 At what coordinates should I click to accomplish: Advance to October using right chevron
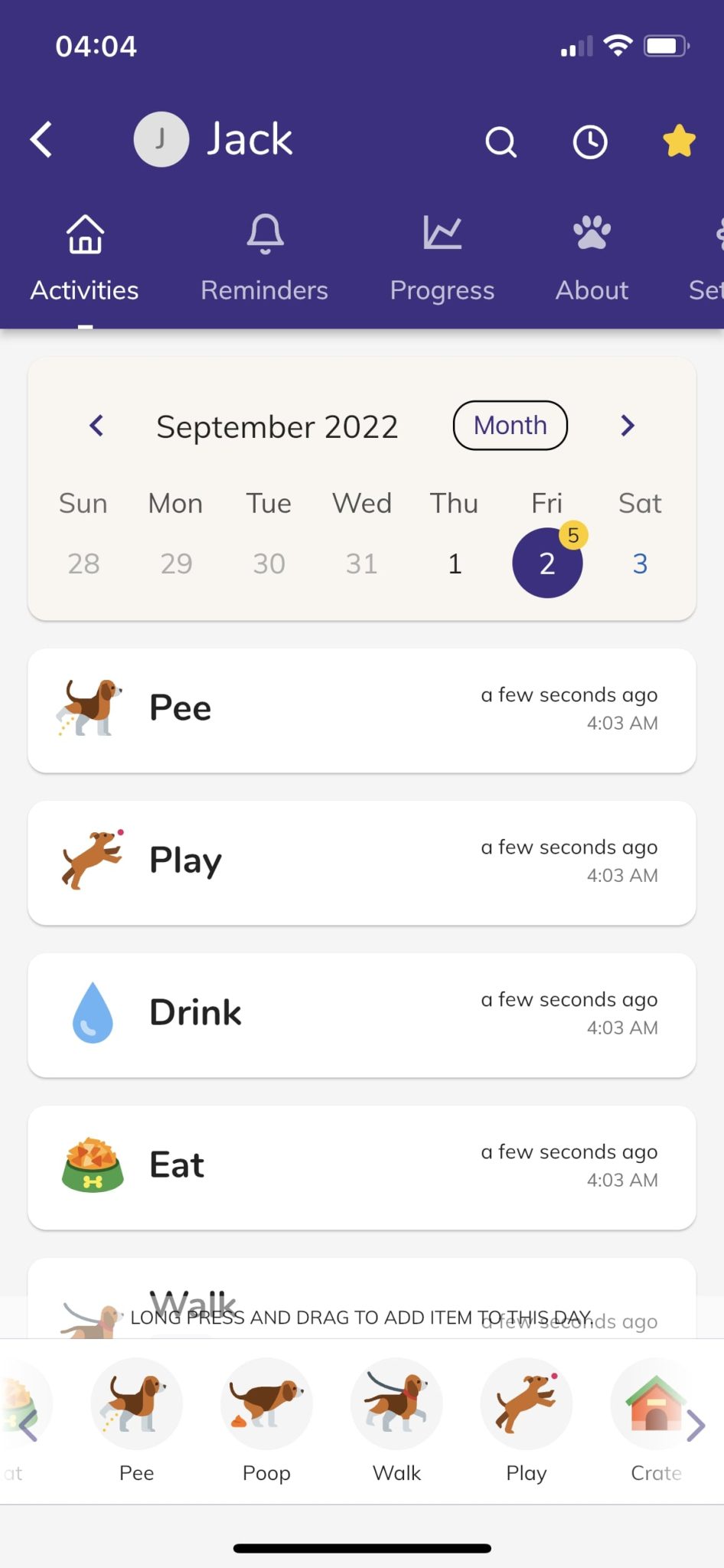point(628,426)
